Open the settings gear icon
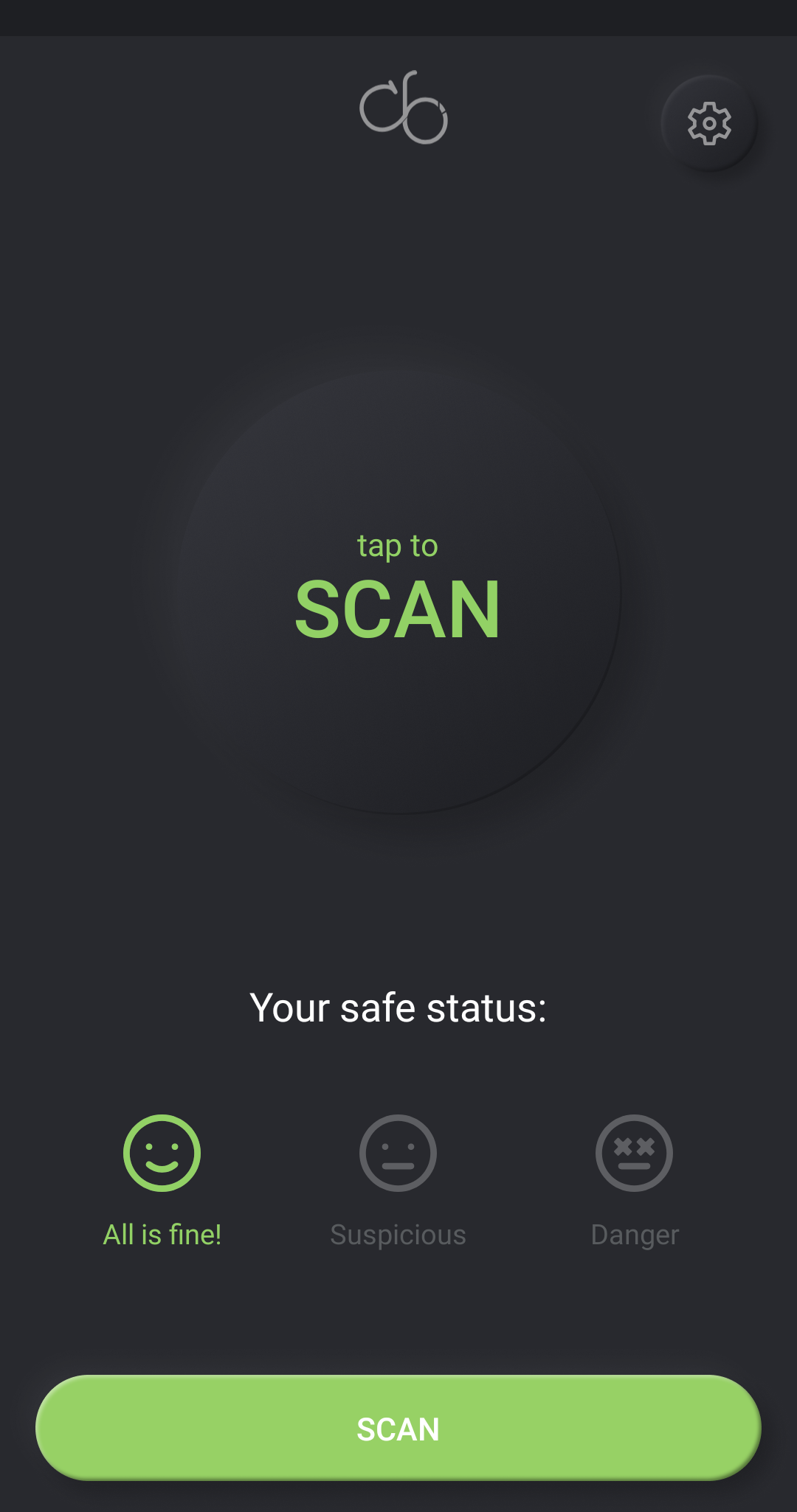The width and height of the screenshot is (797, 1512). coord(709,123)
